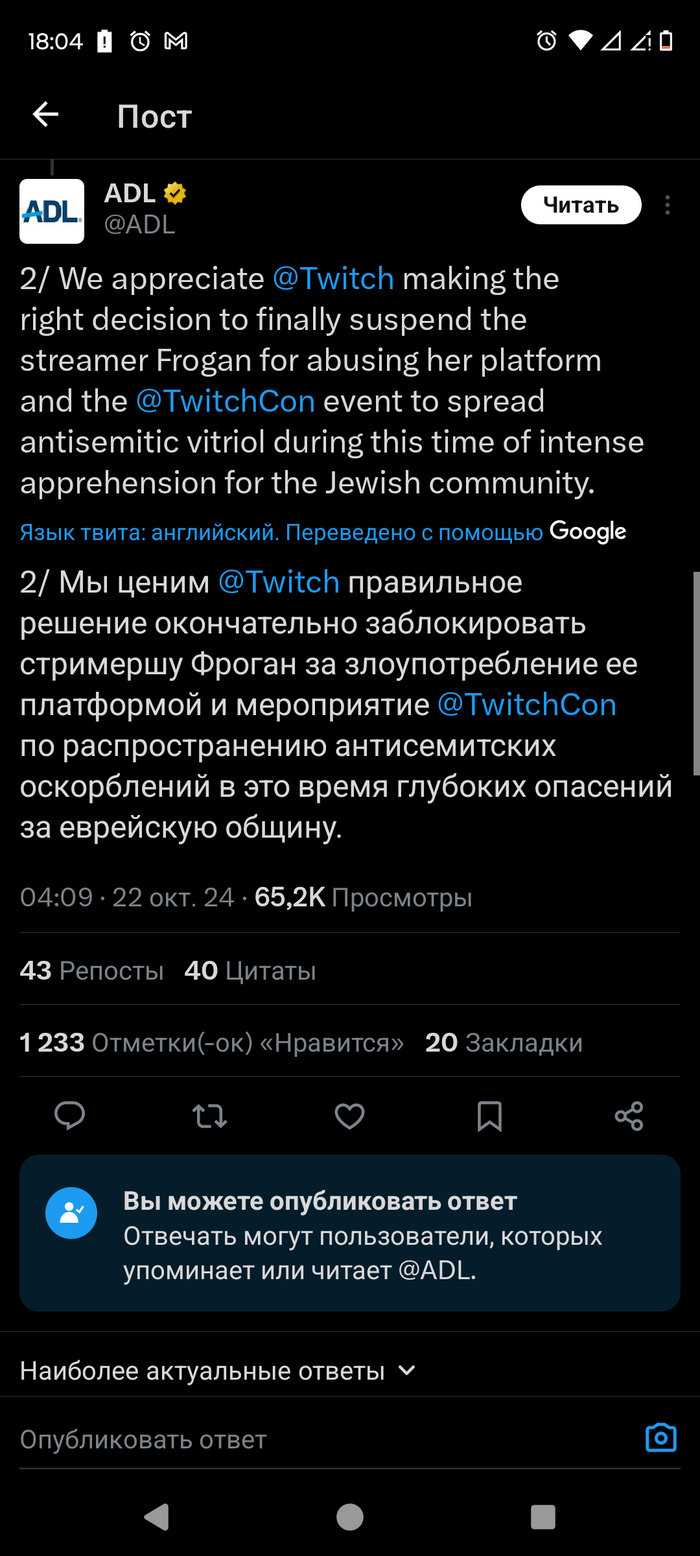Image resolution: width=700 pixels, height=1556 pixels.
Task: Attach a photo with the camera icon
Action: 661,1438
